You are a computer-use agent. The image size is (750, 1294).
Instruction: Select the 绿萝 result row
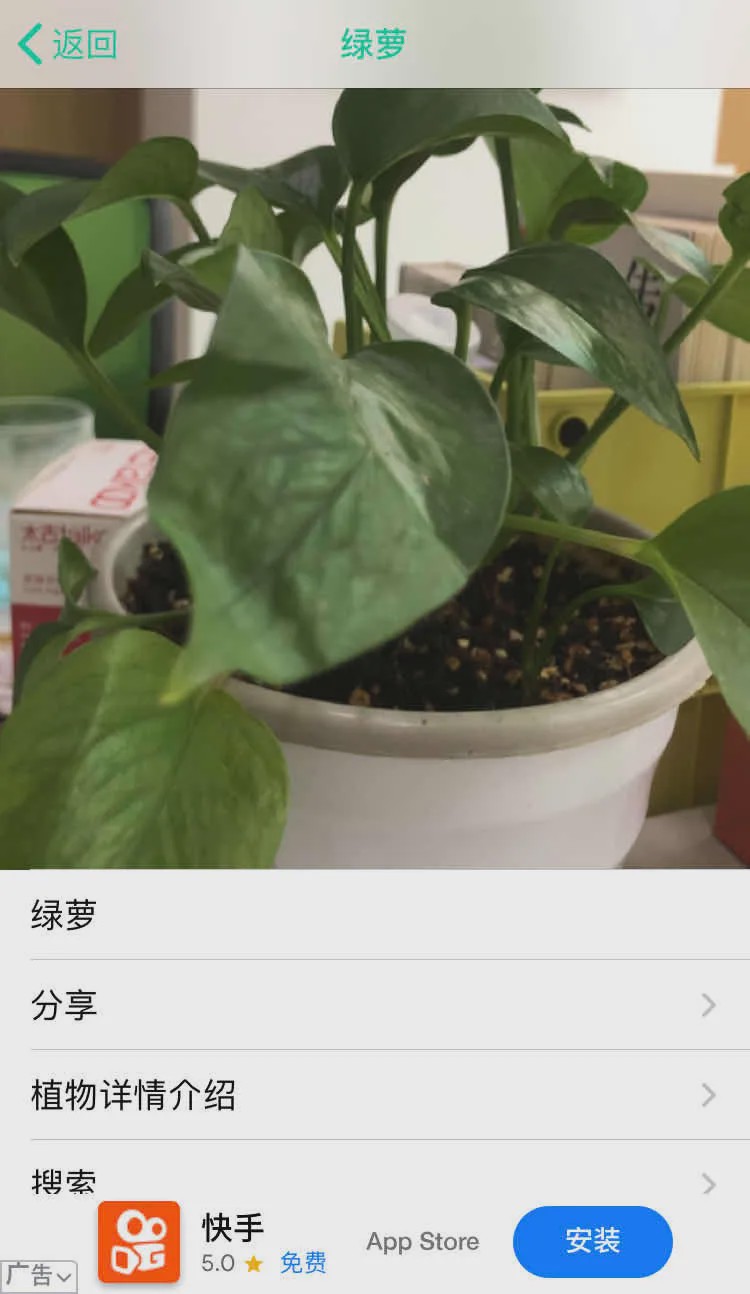pyautogui.click(x=63, y=914)
